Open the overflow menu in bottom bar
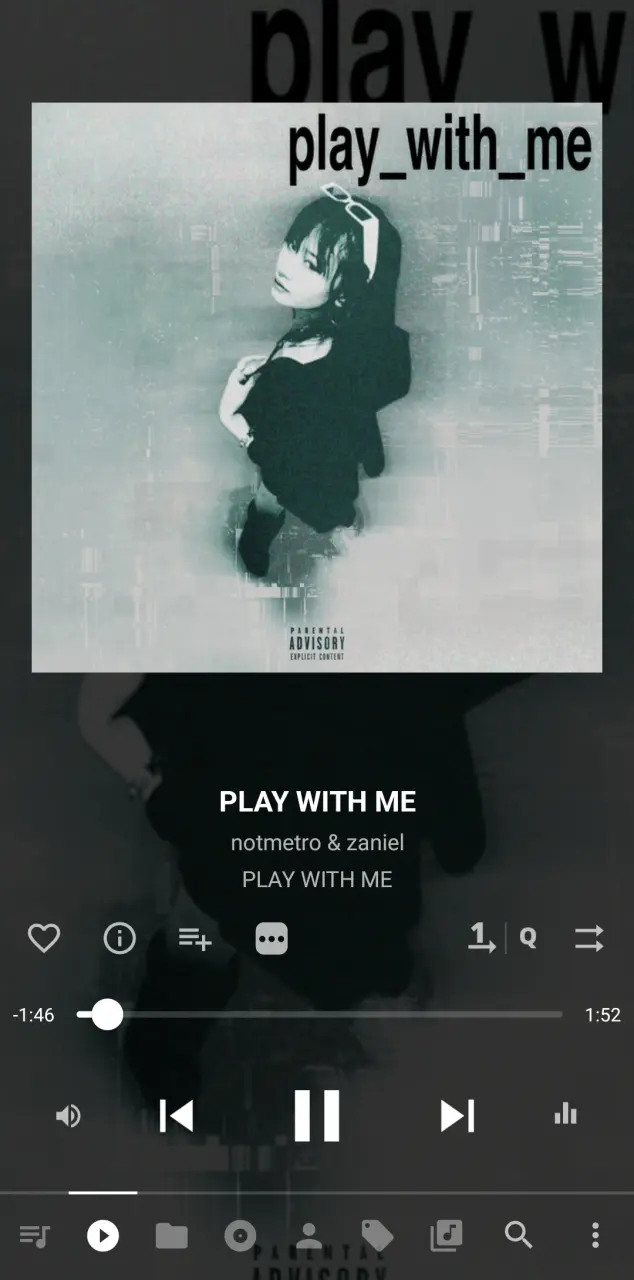The image size is (634, 1280). 595,1236
